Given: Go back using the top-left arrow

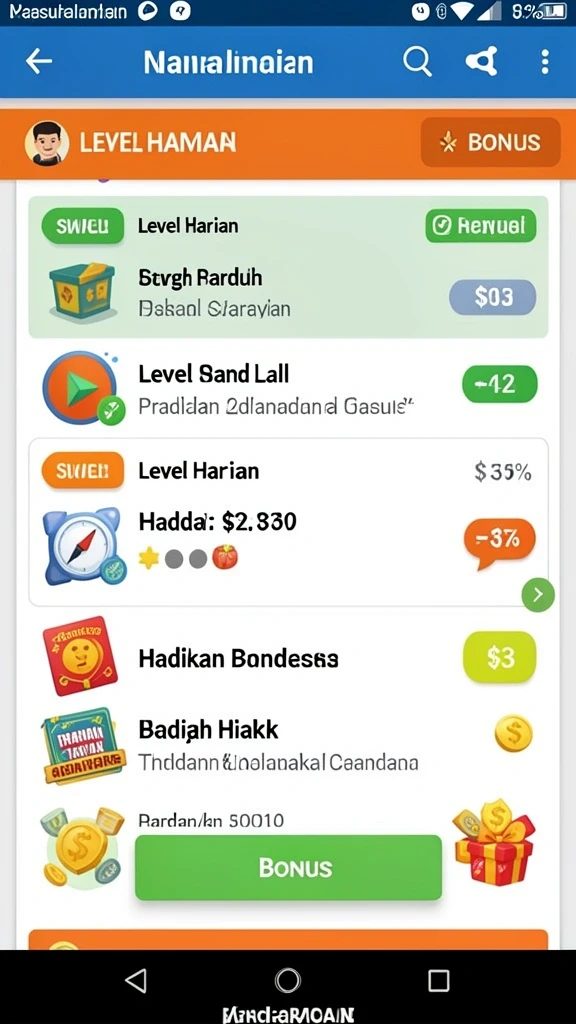Looking at the screenshot, I should (39, 62).
